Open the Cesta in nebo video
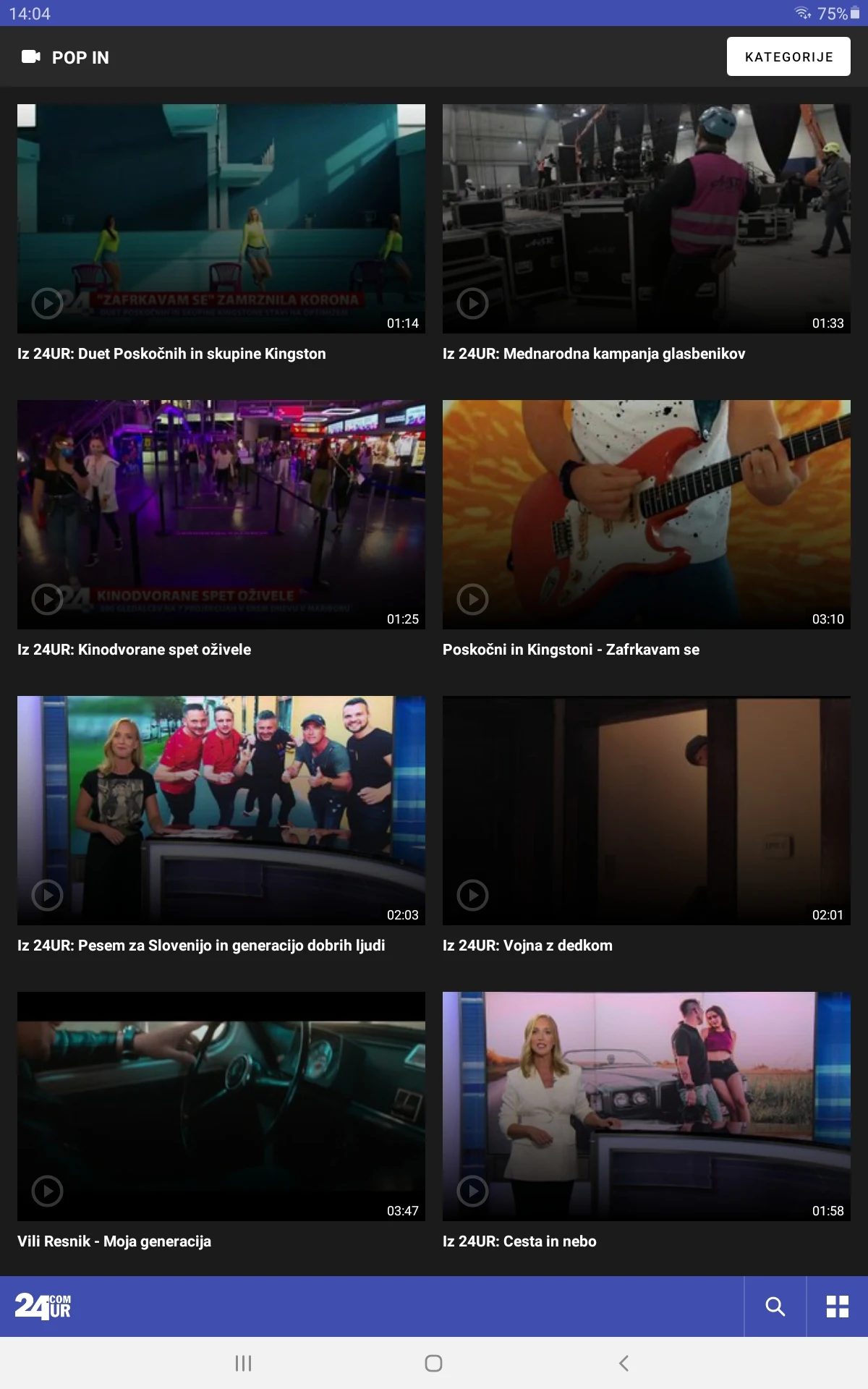This screenshot has height=1389, width=868. coord(646,1106)
